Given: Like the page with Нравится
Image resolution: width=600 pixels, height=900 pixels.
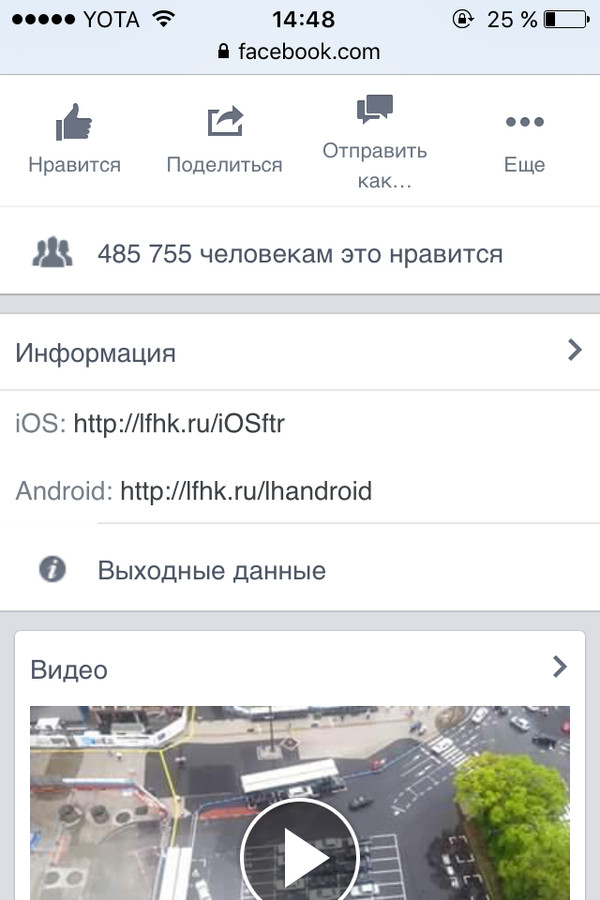Looking at the screenshot, I should click(x=74, y=140).
